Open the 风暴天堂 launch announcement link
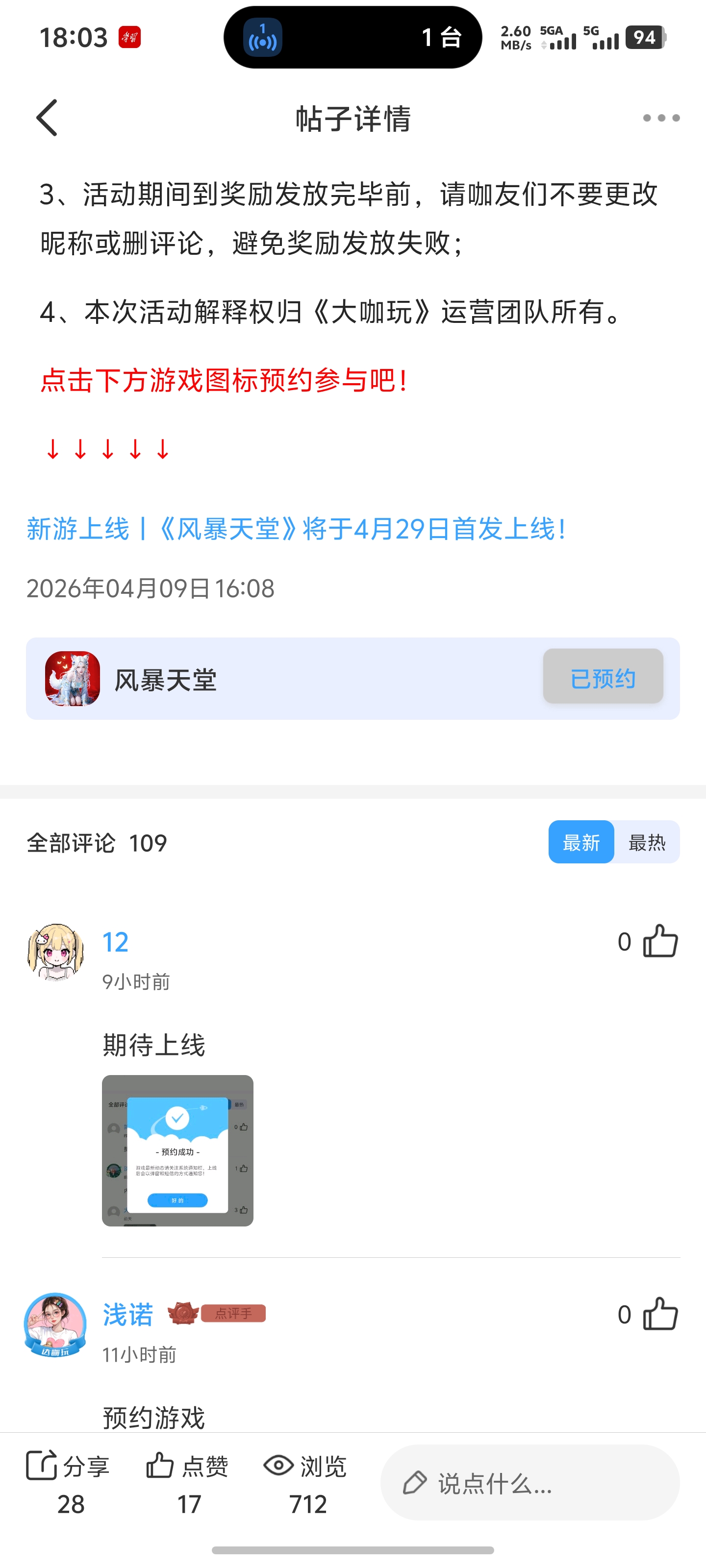The height and width of the screenshot is (1568, 706). pyautogui.click(x=297, y=528)
